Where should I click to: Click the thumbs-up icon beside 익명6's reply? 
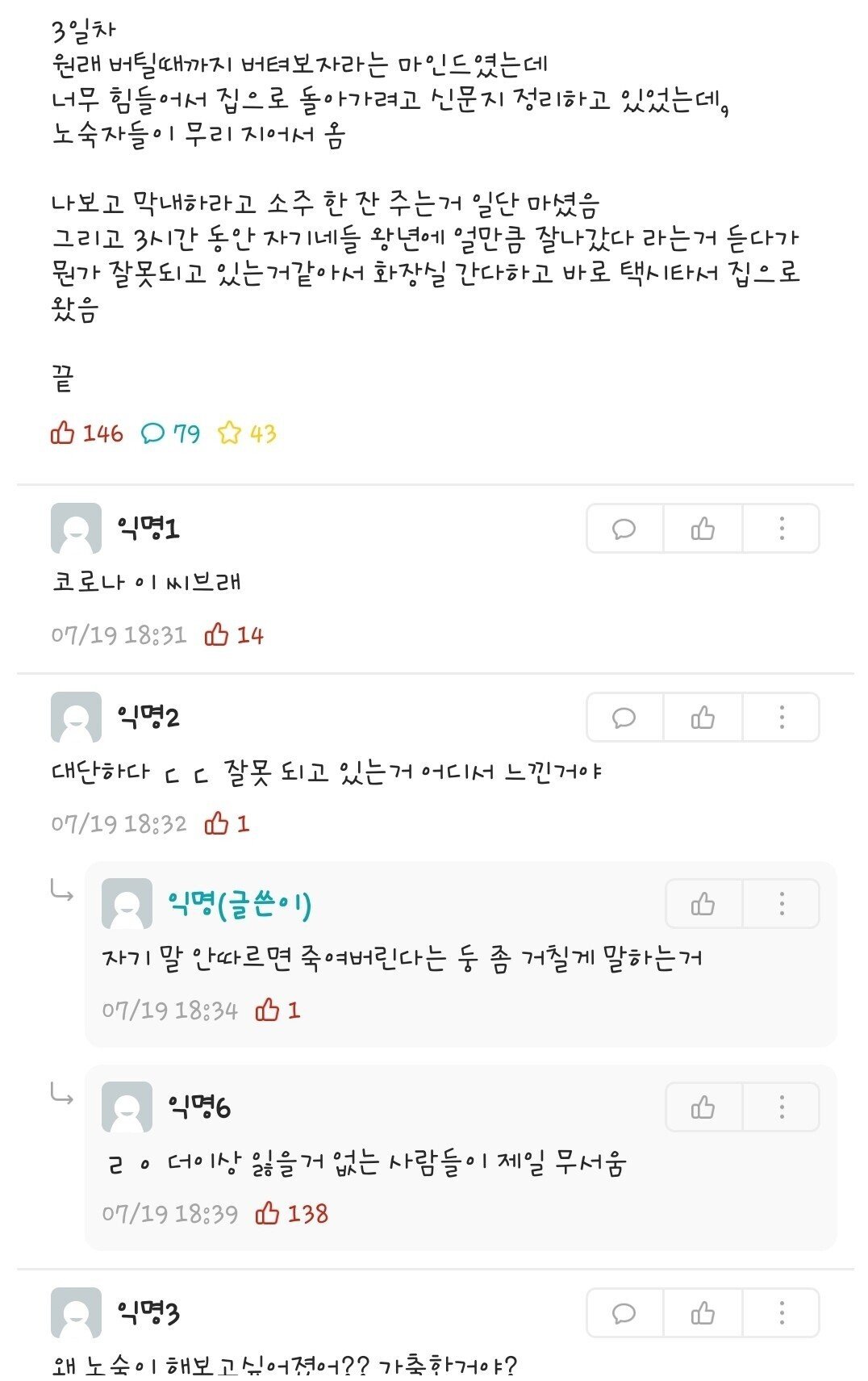703,1107
